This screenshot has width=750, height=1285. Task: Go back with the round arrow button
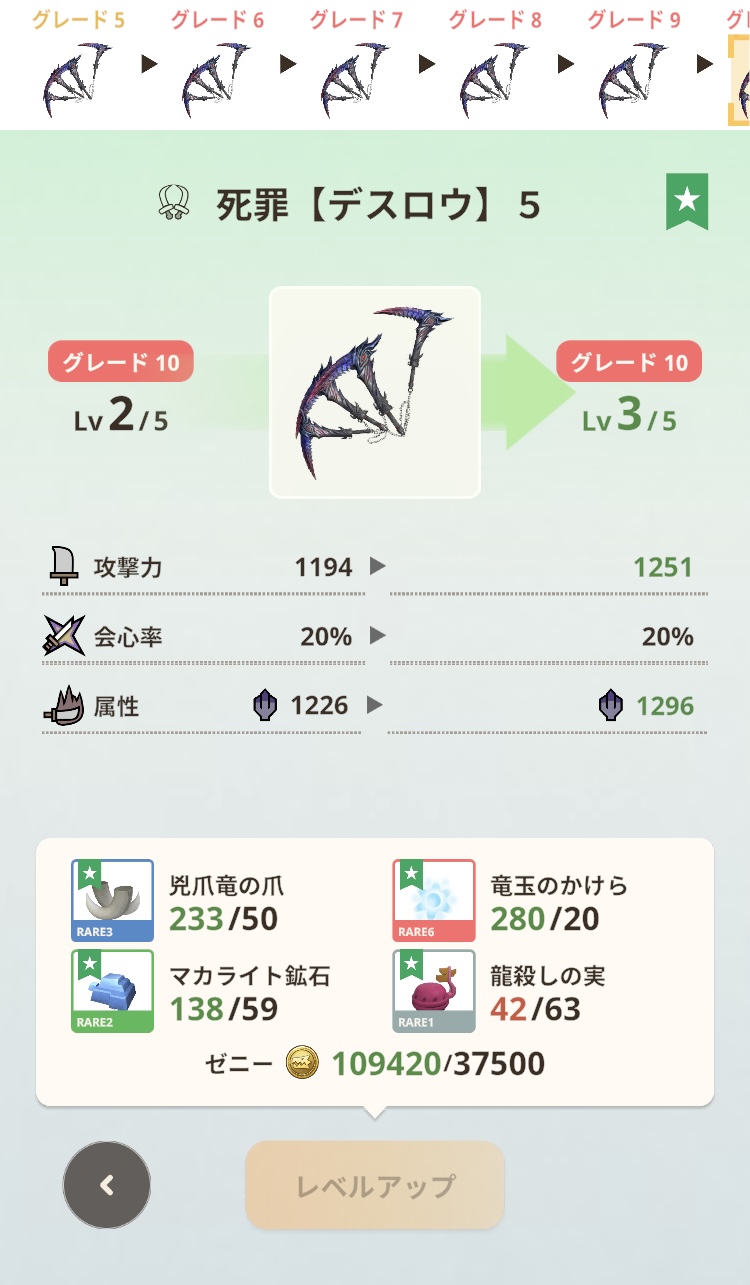point(107,1185)
